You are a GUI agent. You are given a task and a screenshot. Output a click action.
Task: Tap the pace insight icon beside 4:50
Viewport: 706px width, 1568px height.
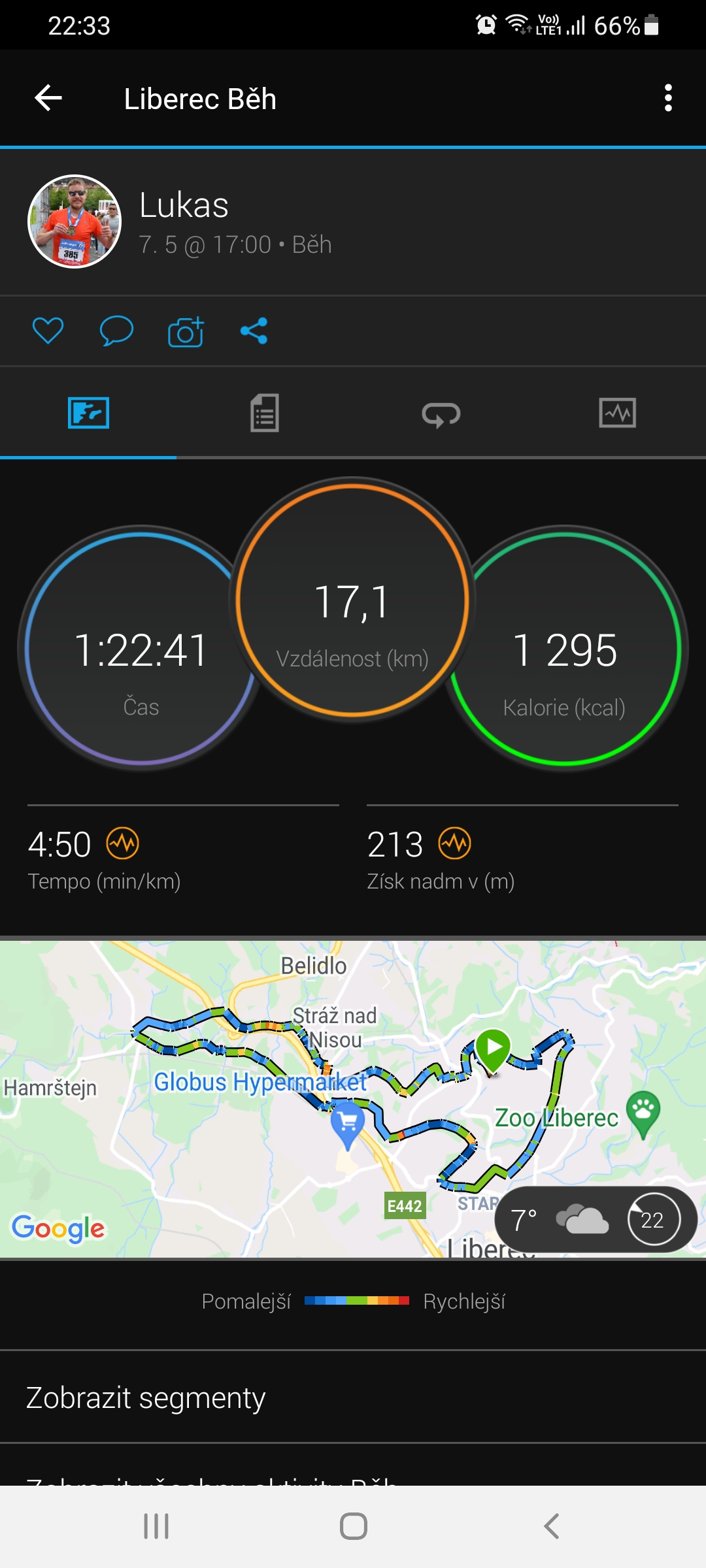coord(123,843)
